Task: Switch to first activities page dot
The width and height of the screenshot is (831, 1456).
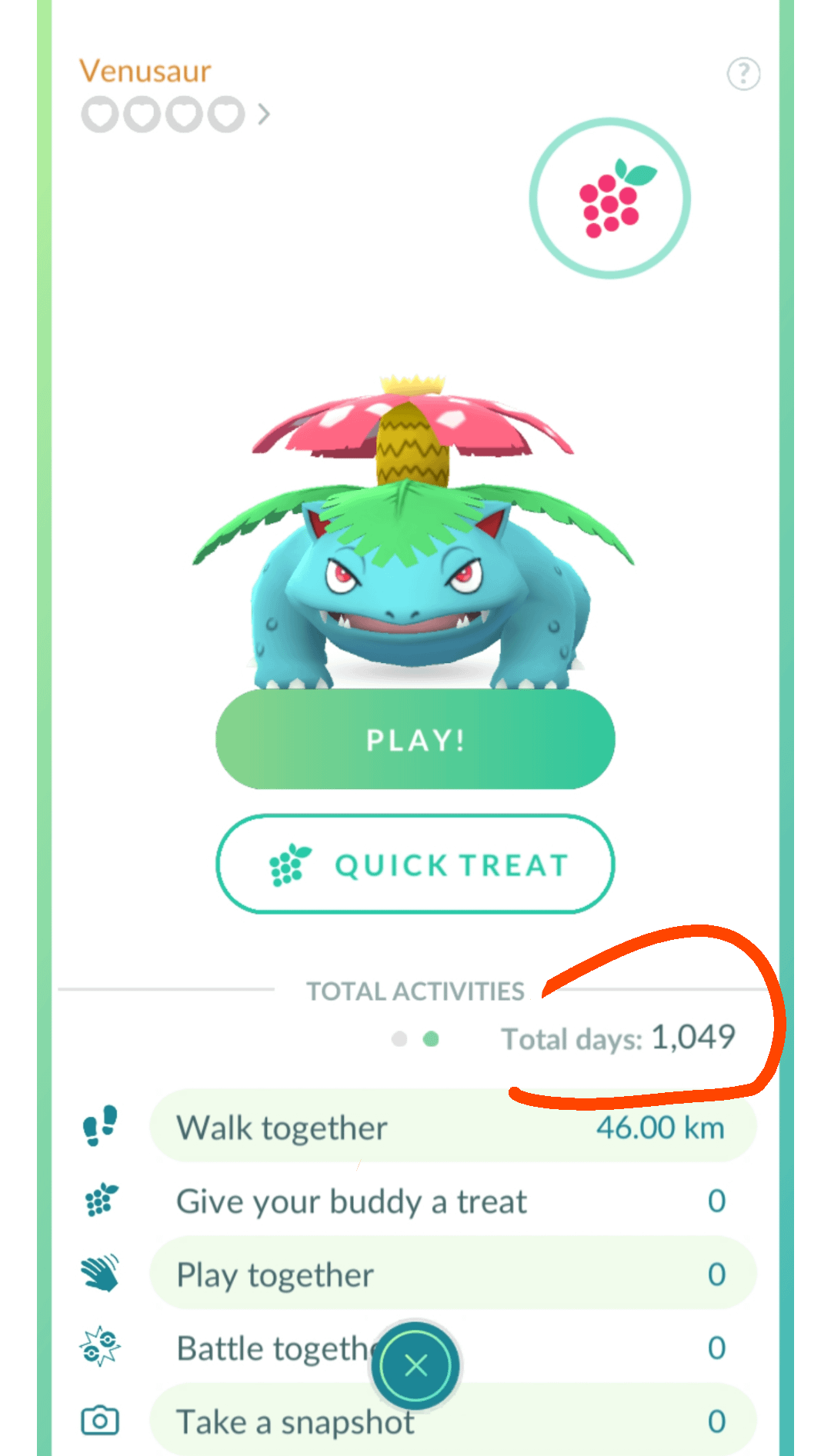Action: [x=399, y=1040]
